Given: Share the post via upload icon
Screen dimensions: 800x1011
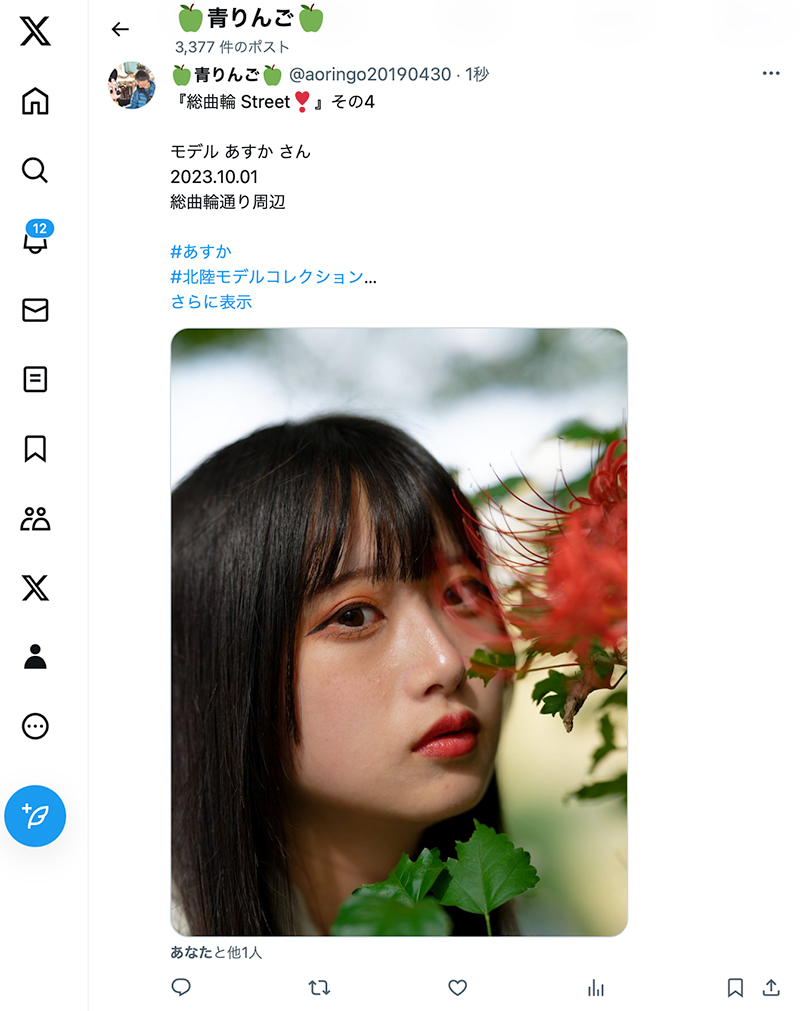Looking at the screenshot, I should [x=771, y=987].
